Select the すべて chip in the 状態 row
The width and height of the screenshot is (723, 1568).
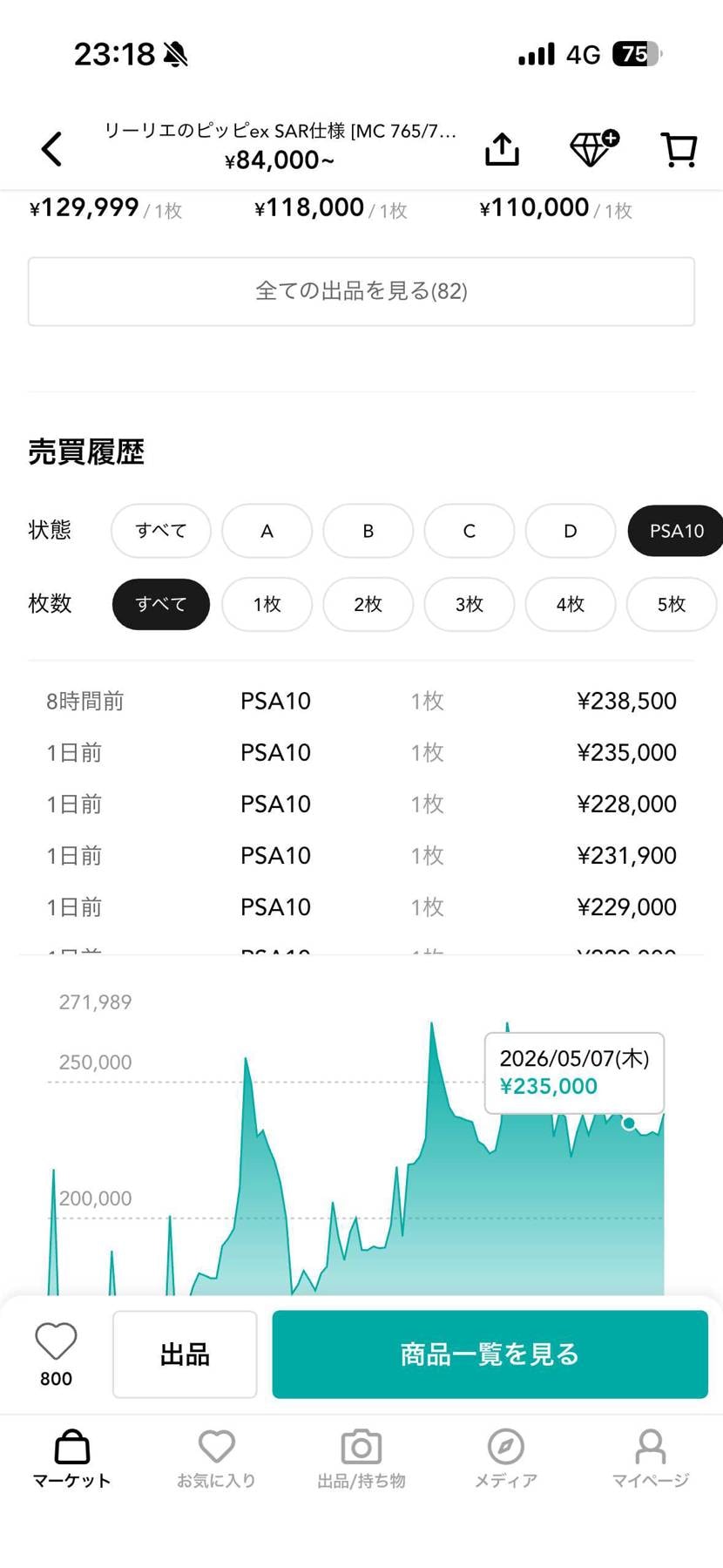pos(161,531)
